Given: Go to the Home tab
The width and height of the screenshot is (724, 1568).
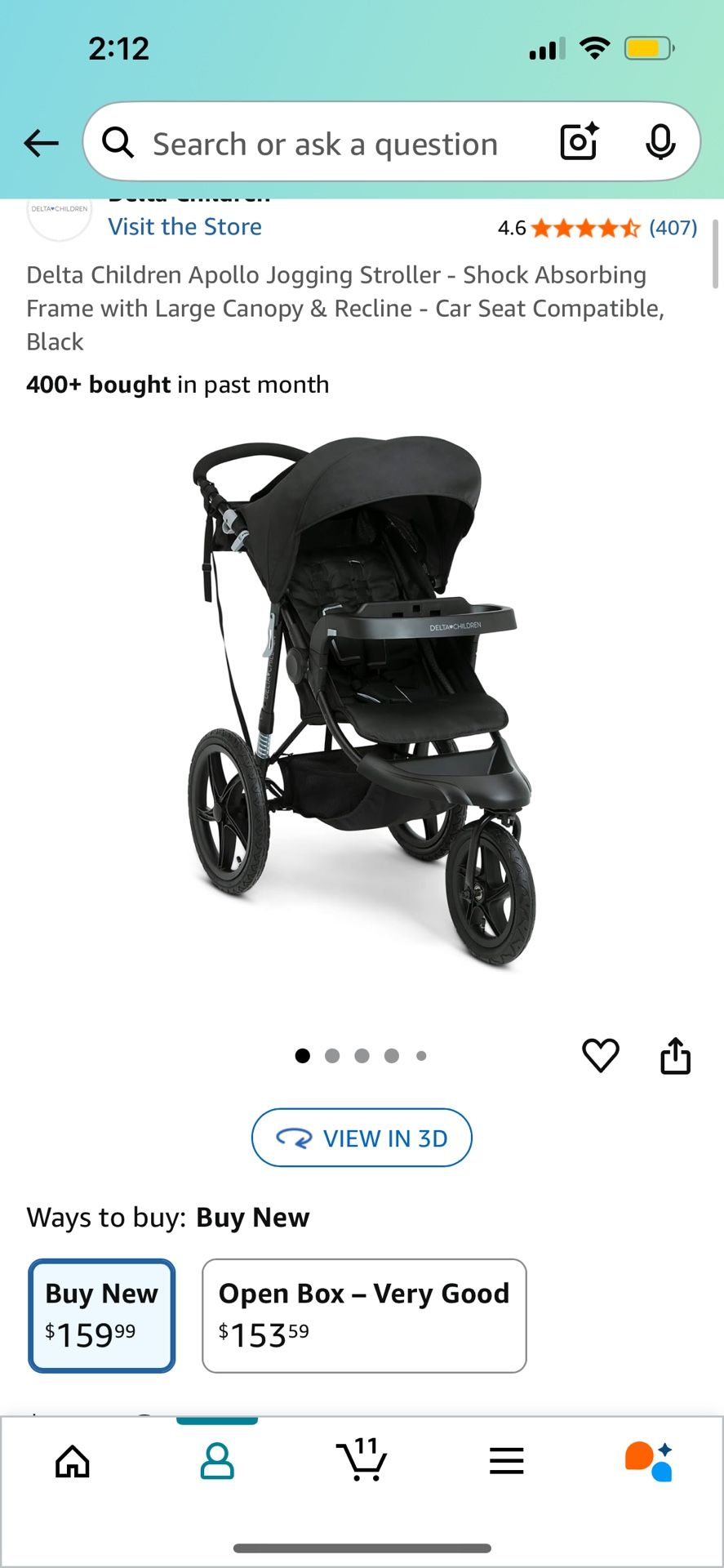Looking at the screenshot, I should (72, 1462).
